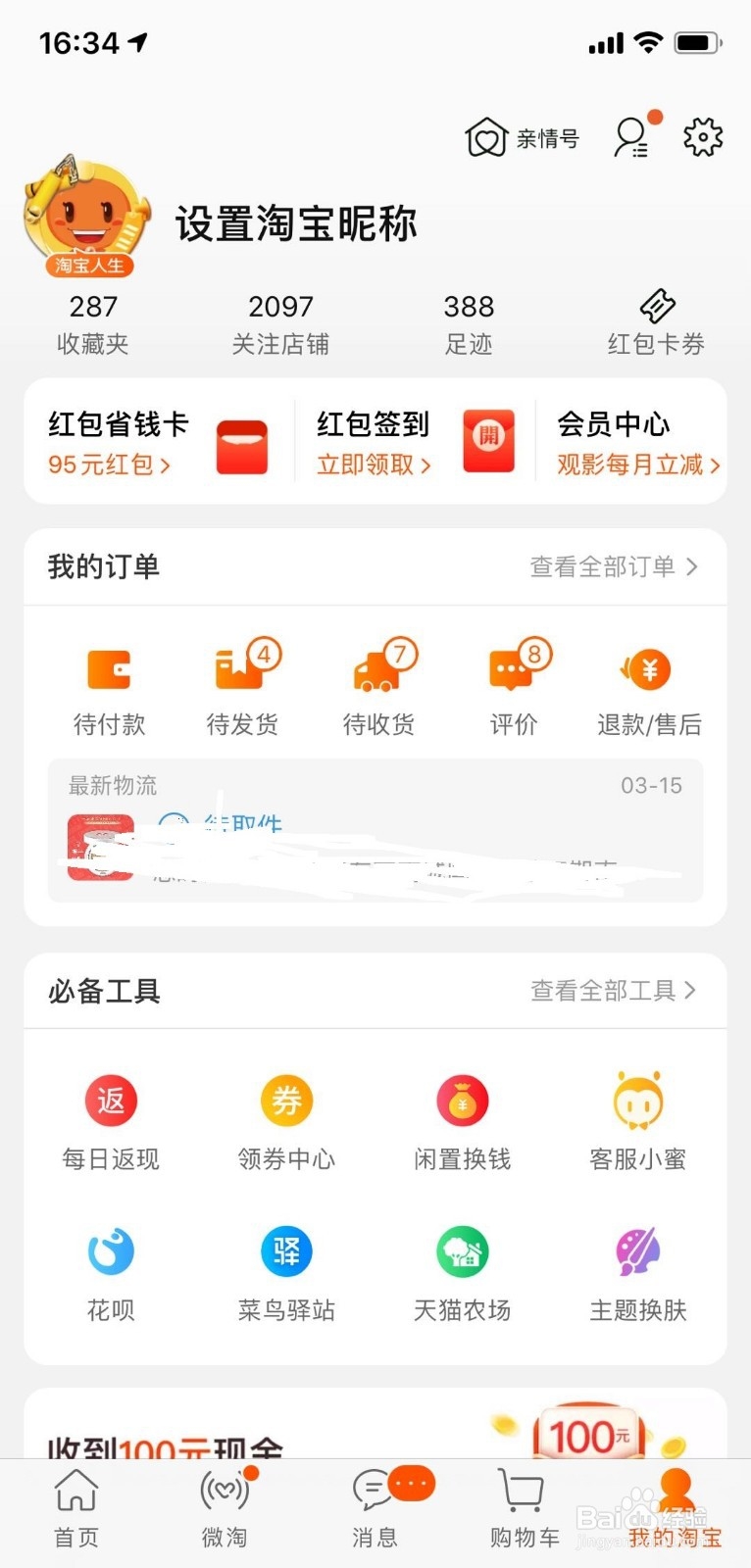The image size is (751, 1568).
Task: Open the settings gear icon
Action: pos(702,137)
